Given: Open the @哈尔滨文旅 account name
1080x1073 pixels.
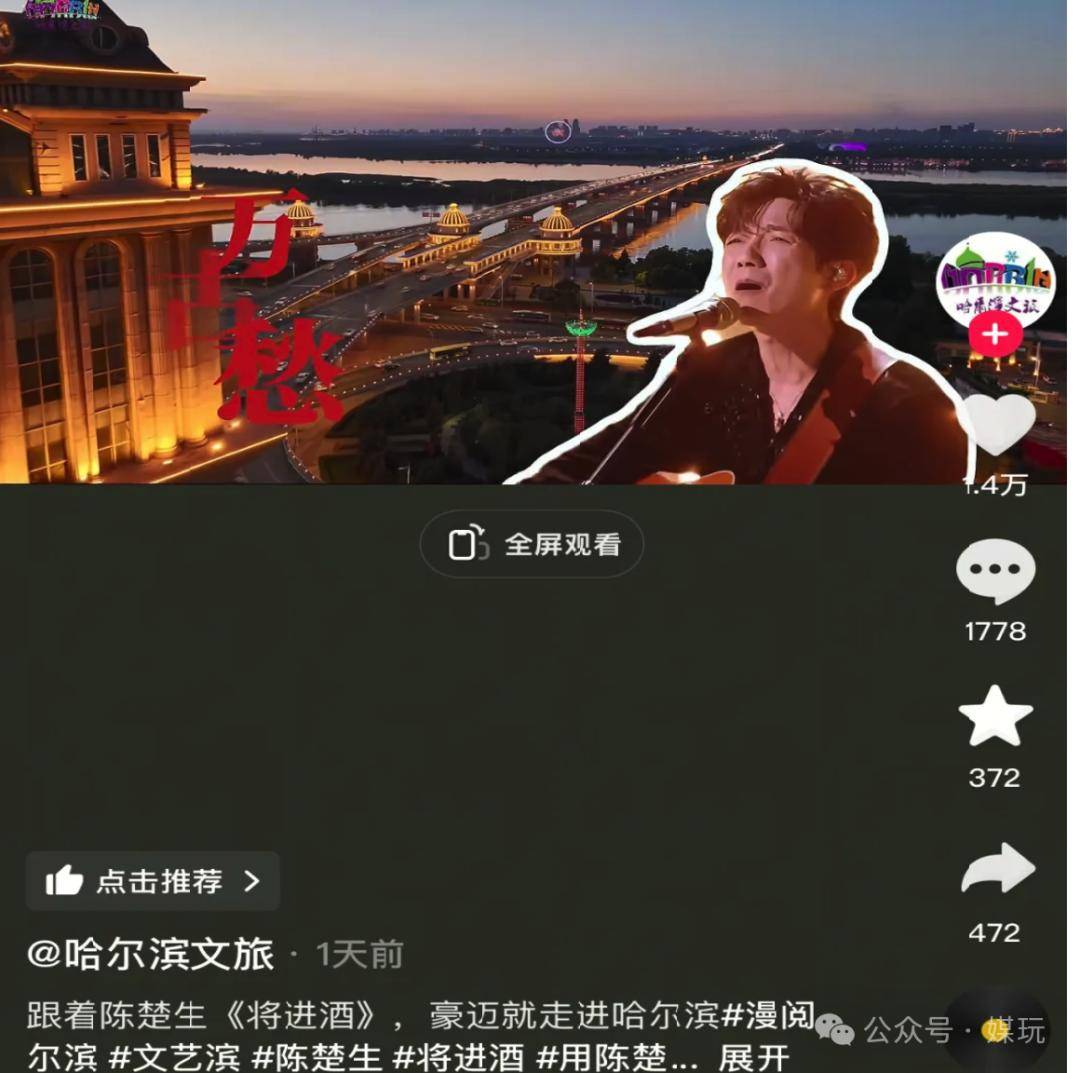Looking at the screenshot, I should (150, 954).
